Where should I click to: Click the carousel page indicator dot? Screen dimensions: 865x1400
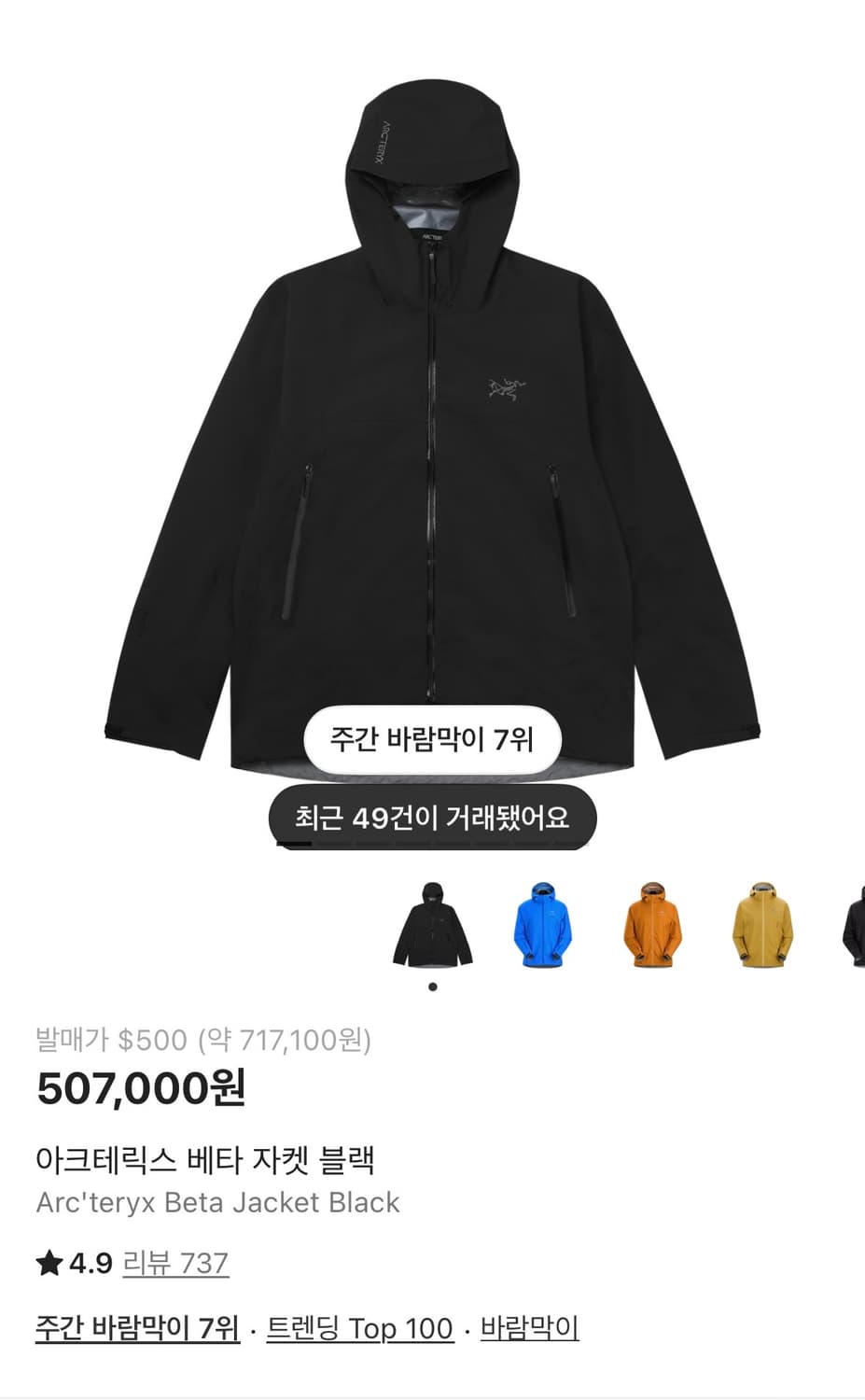pyautogui.click(x=433, y=986)
